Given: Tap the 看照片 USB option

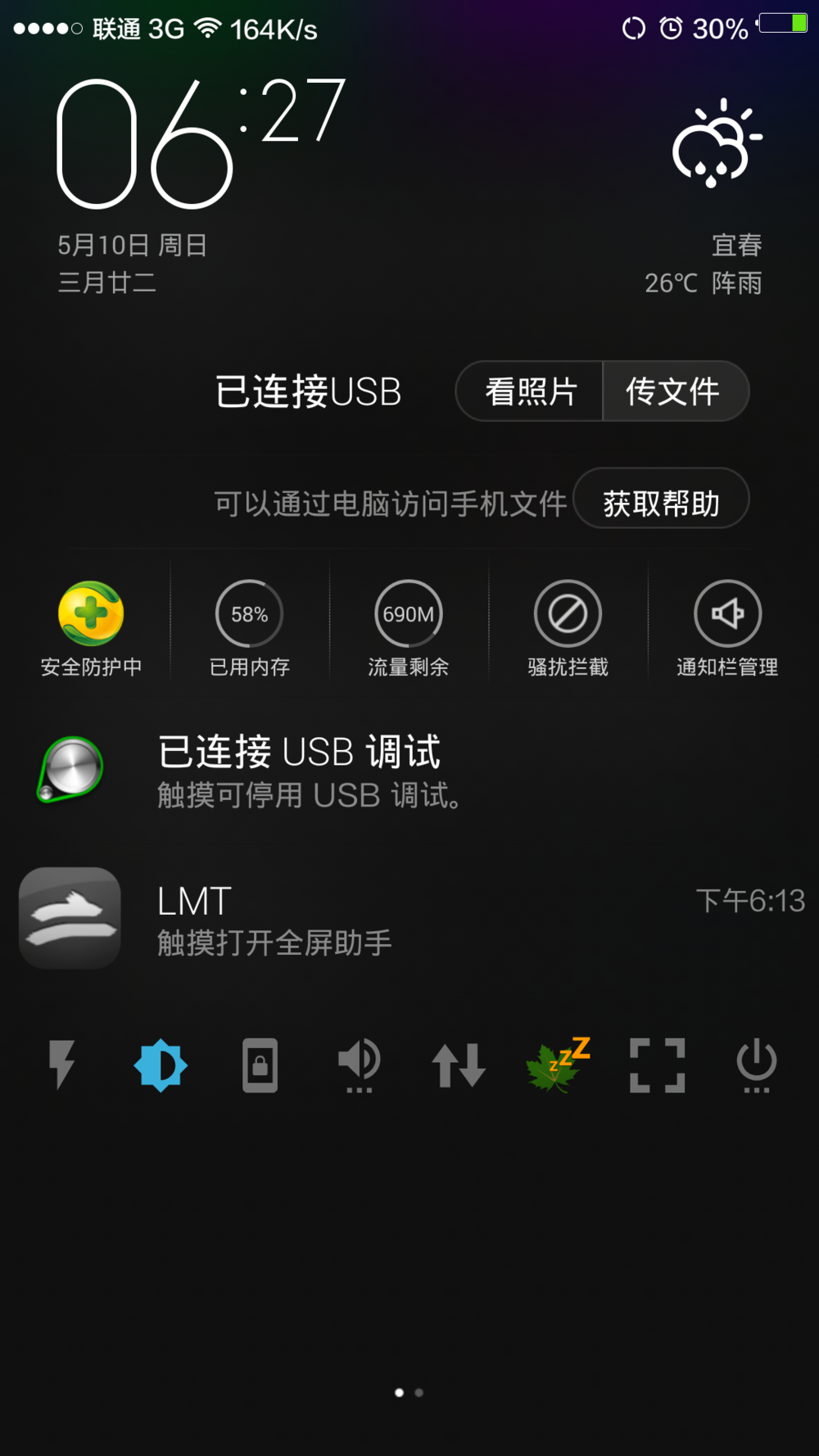Looking at the screenshot, I should coord(531,391).
